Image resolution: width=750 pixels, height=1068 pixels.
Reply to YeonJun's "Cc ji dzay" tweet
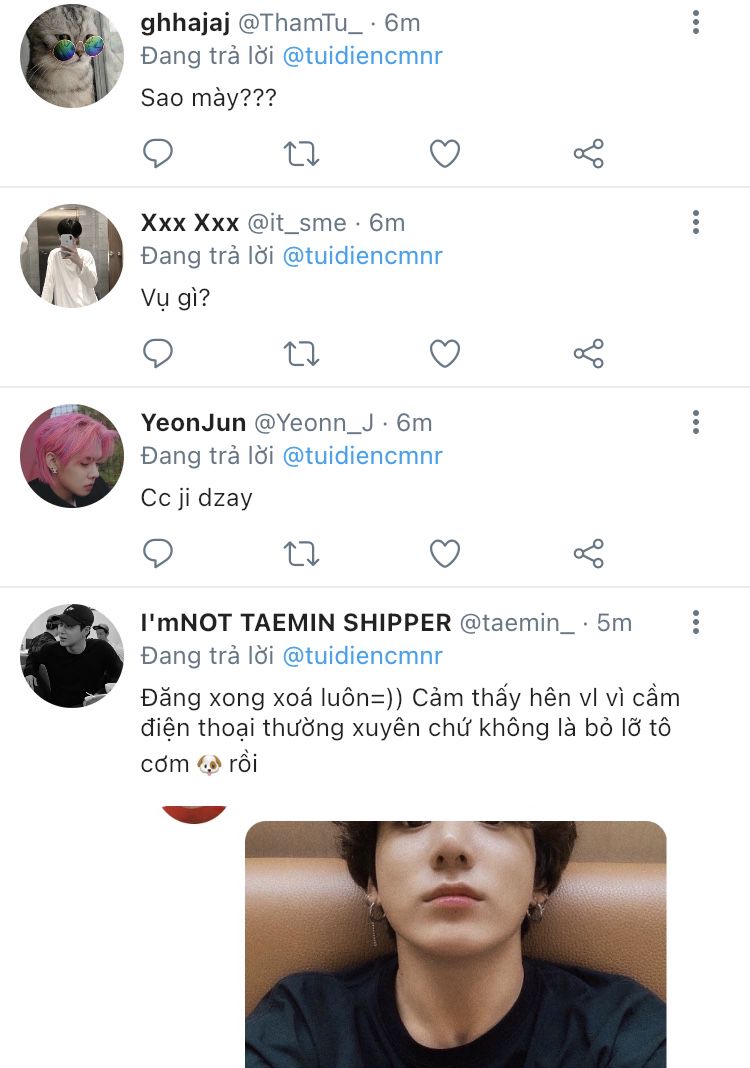[x=158, y=553]
